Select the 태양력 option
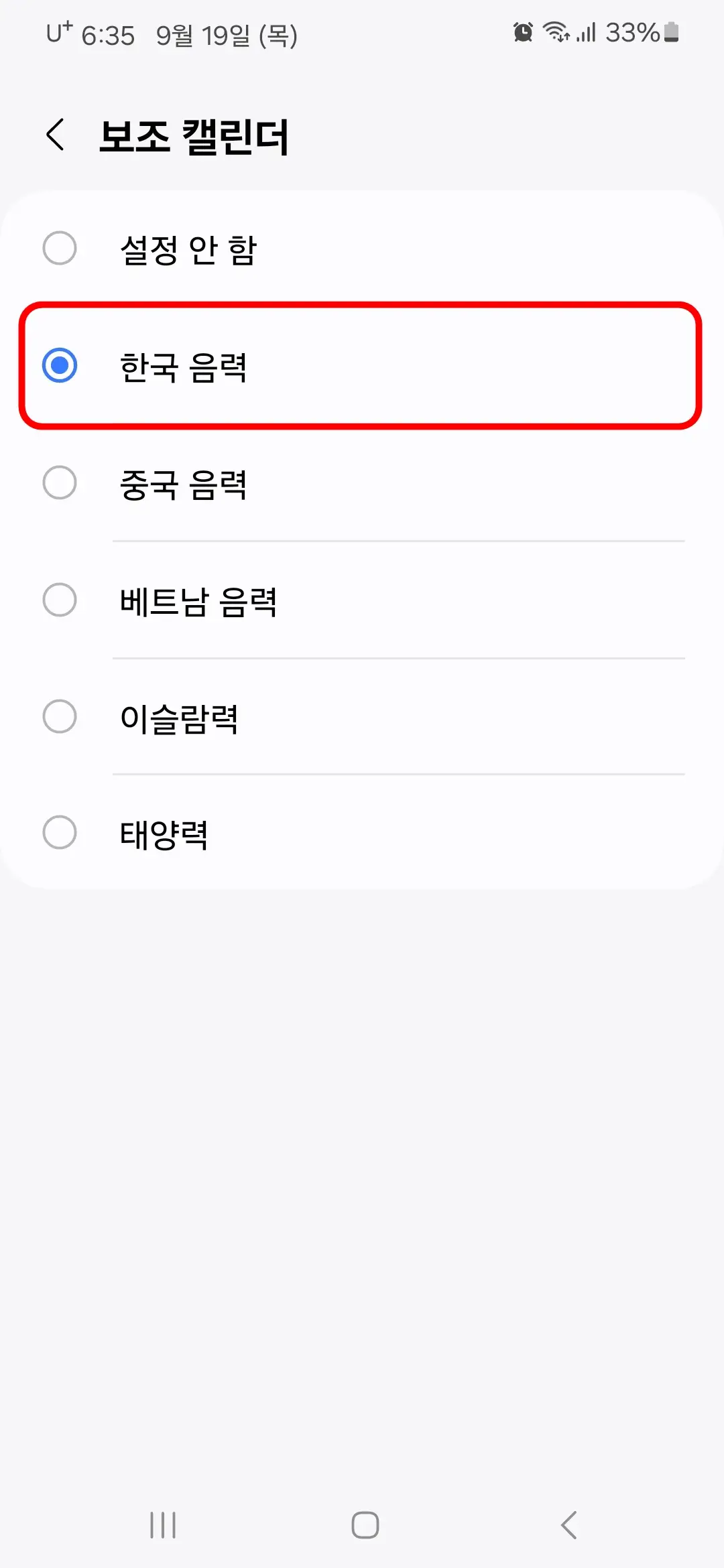This screenshot has height=1568, width=724. coord(60,832)
